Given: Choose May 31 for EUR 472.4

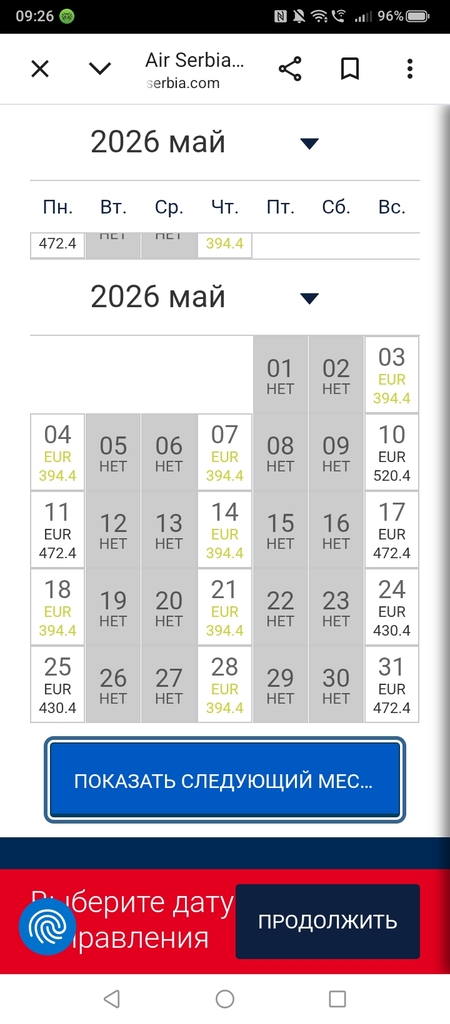Looking at the screenshot, I should [392, 684].
